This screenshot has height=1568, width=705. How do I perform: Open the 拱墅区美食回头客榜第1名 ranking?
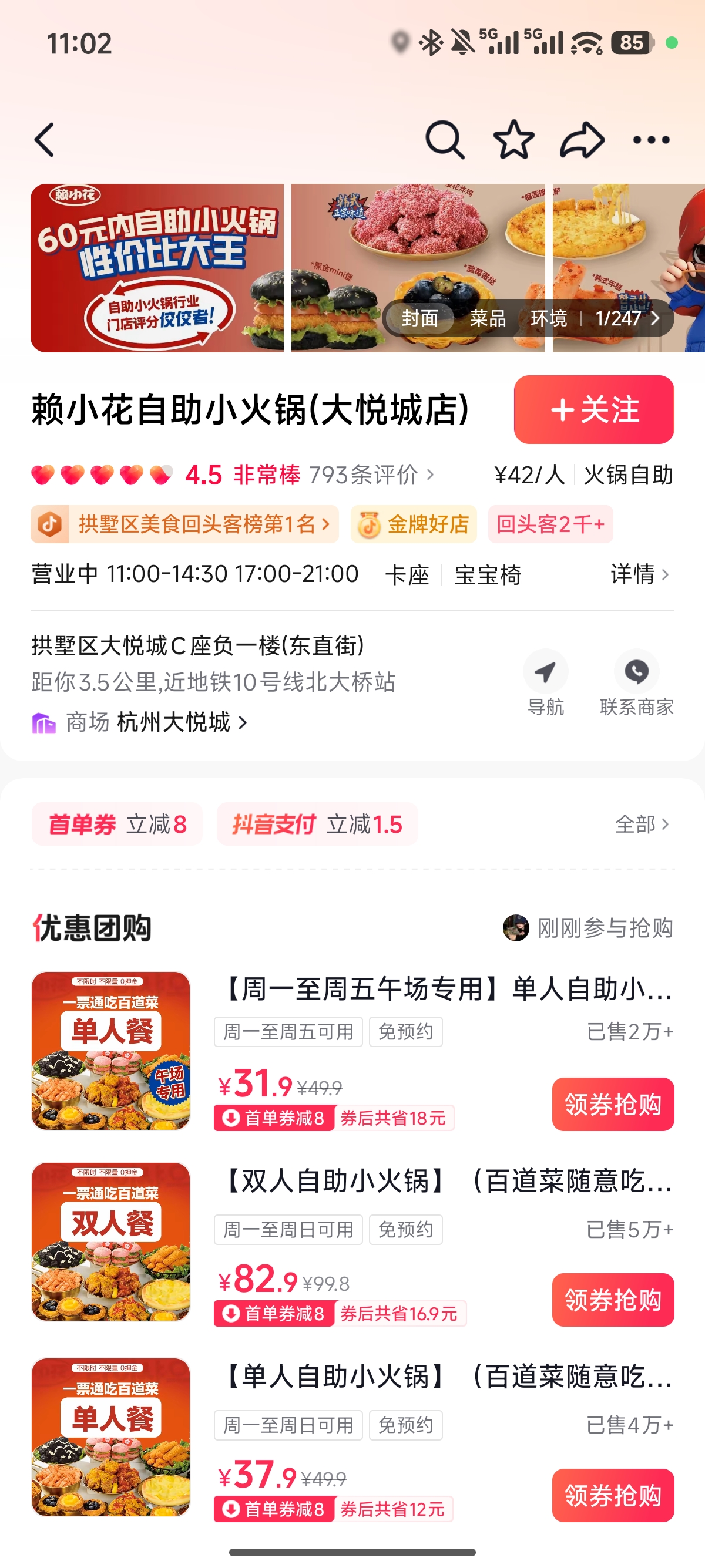click(184, 524)
